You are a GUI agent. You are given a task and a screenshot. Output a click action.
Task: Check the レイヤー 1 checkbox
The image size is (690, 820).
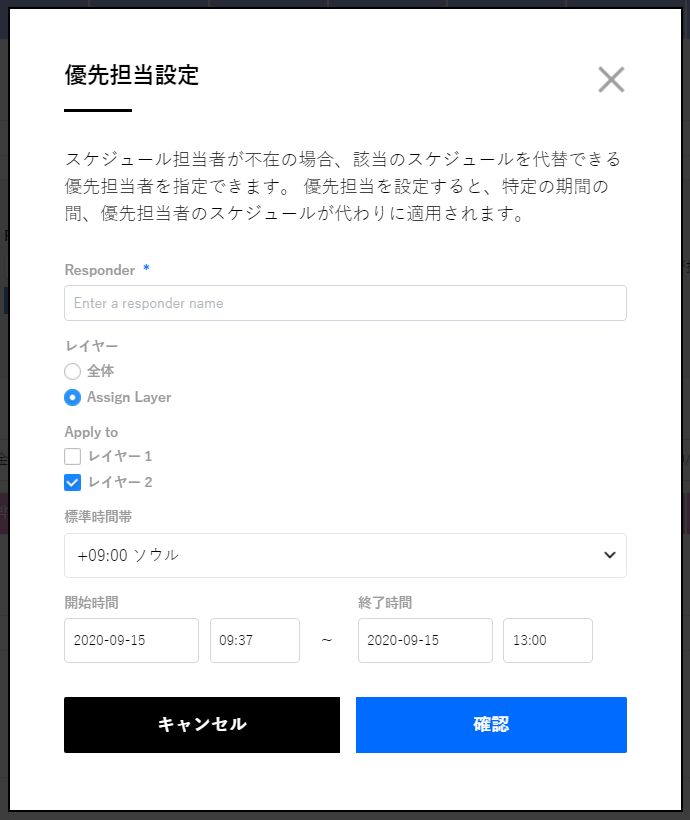(x=73, y=457)
